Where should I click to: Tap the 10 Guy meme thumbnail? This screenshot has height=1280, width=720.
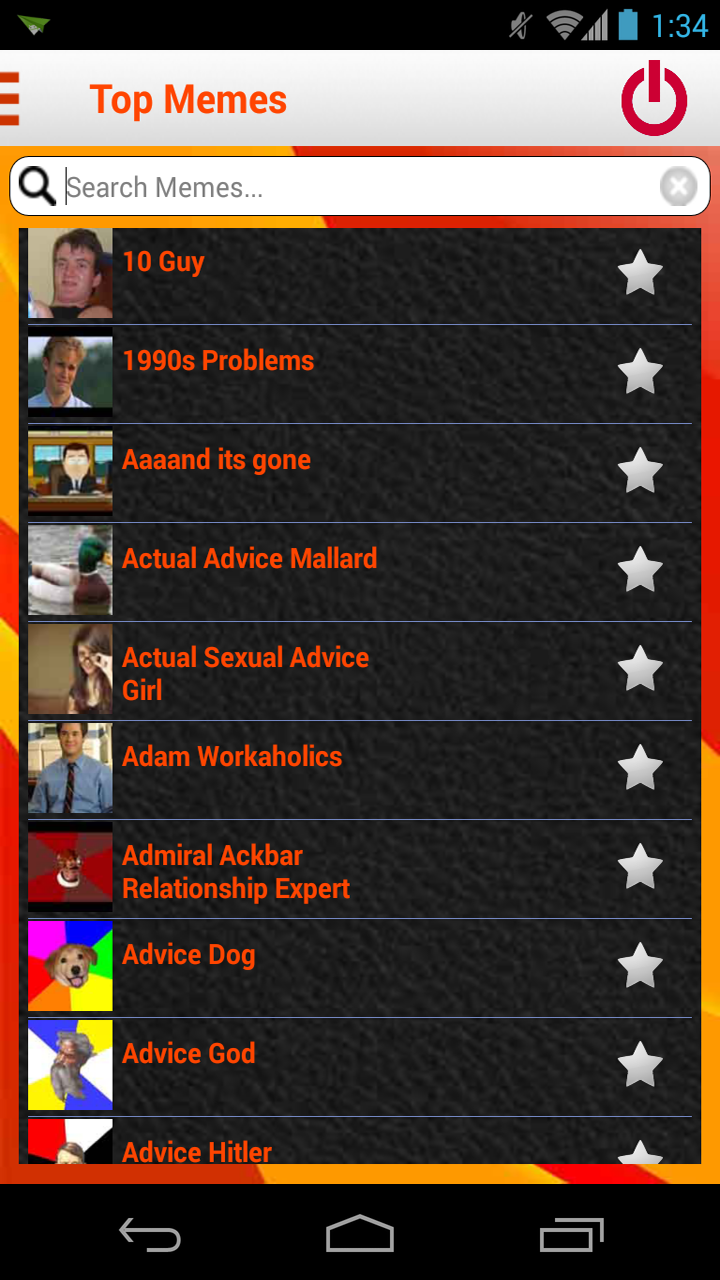coord(69,273)
